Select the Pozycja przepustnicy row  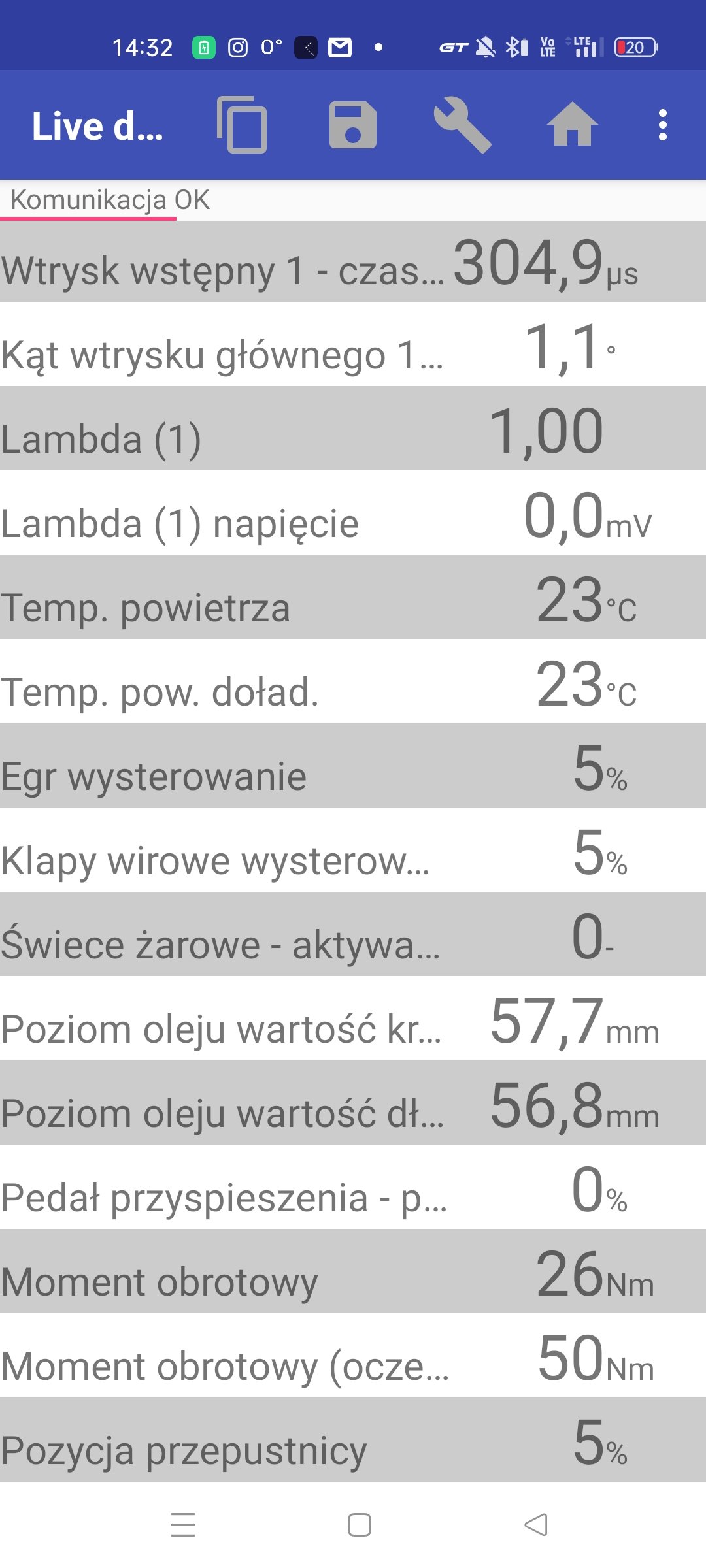(x=353, y=1441)
